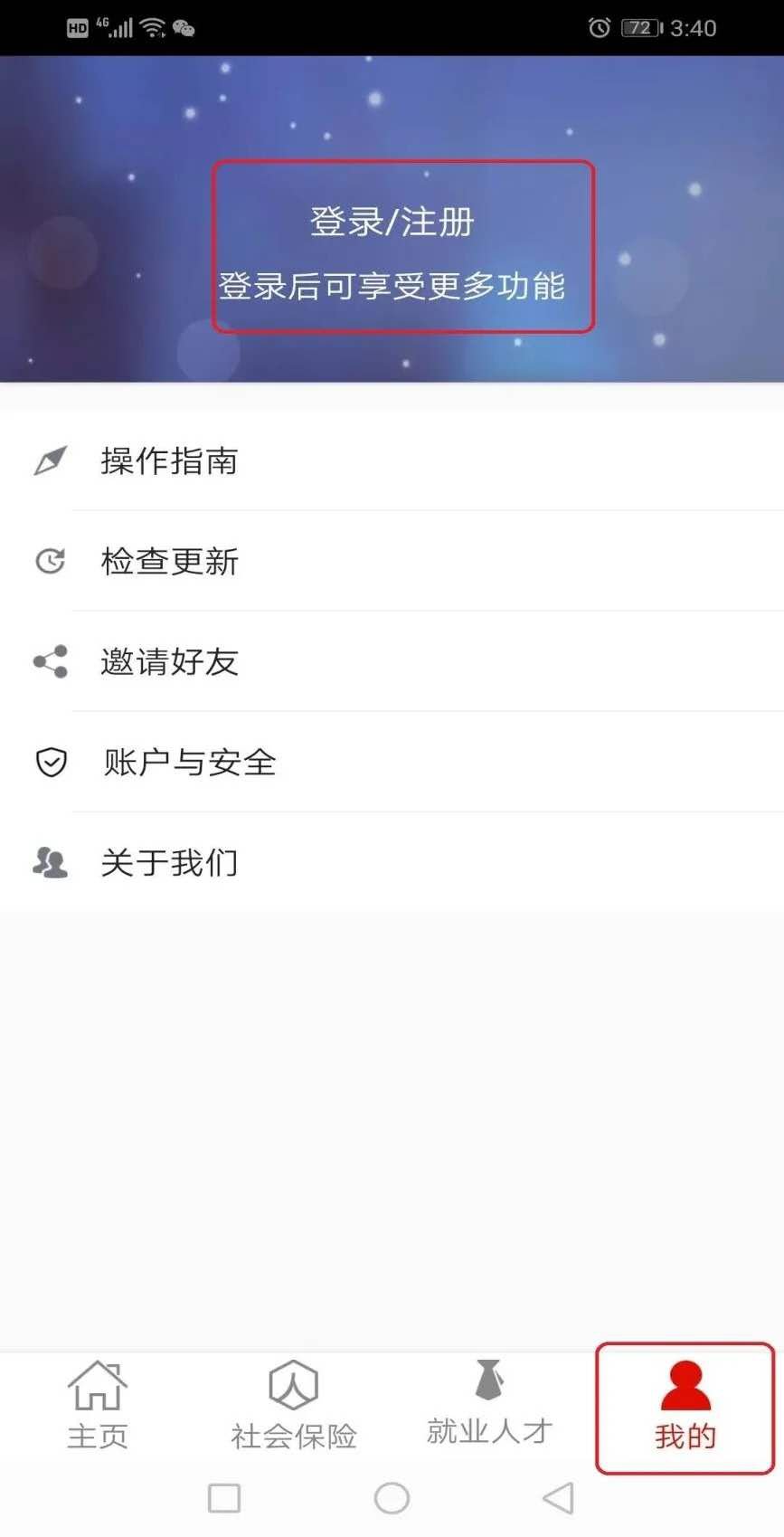Viewport: 784px width, 1537px height.
Task: Open 邀请好友 to invite friends
Action: coord(170,662)
